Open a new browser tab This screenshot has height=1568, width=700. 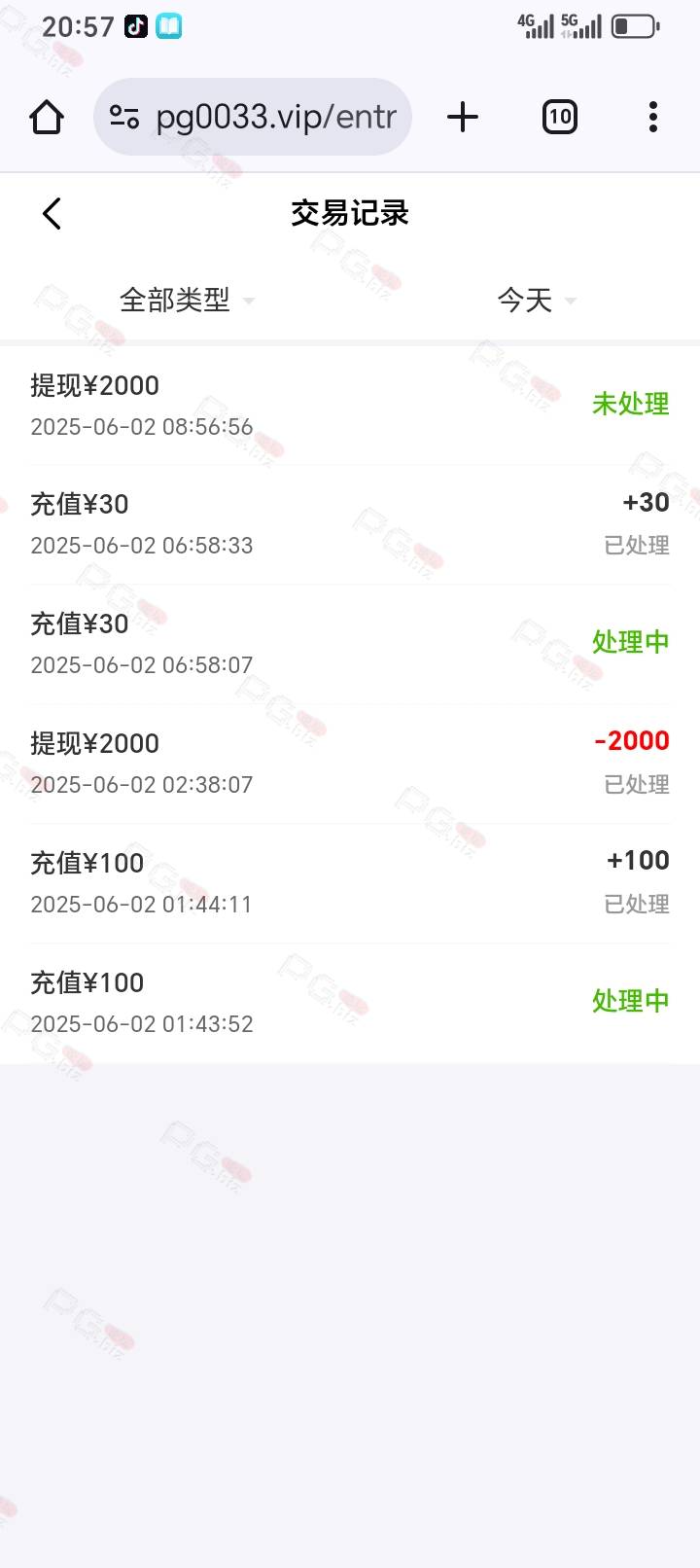(x=463, y=117)
